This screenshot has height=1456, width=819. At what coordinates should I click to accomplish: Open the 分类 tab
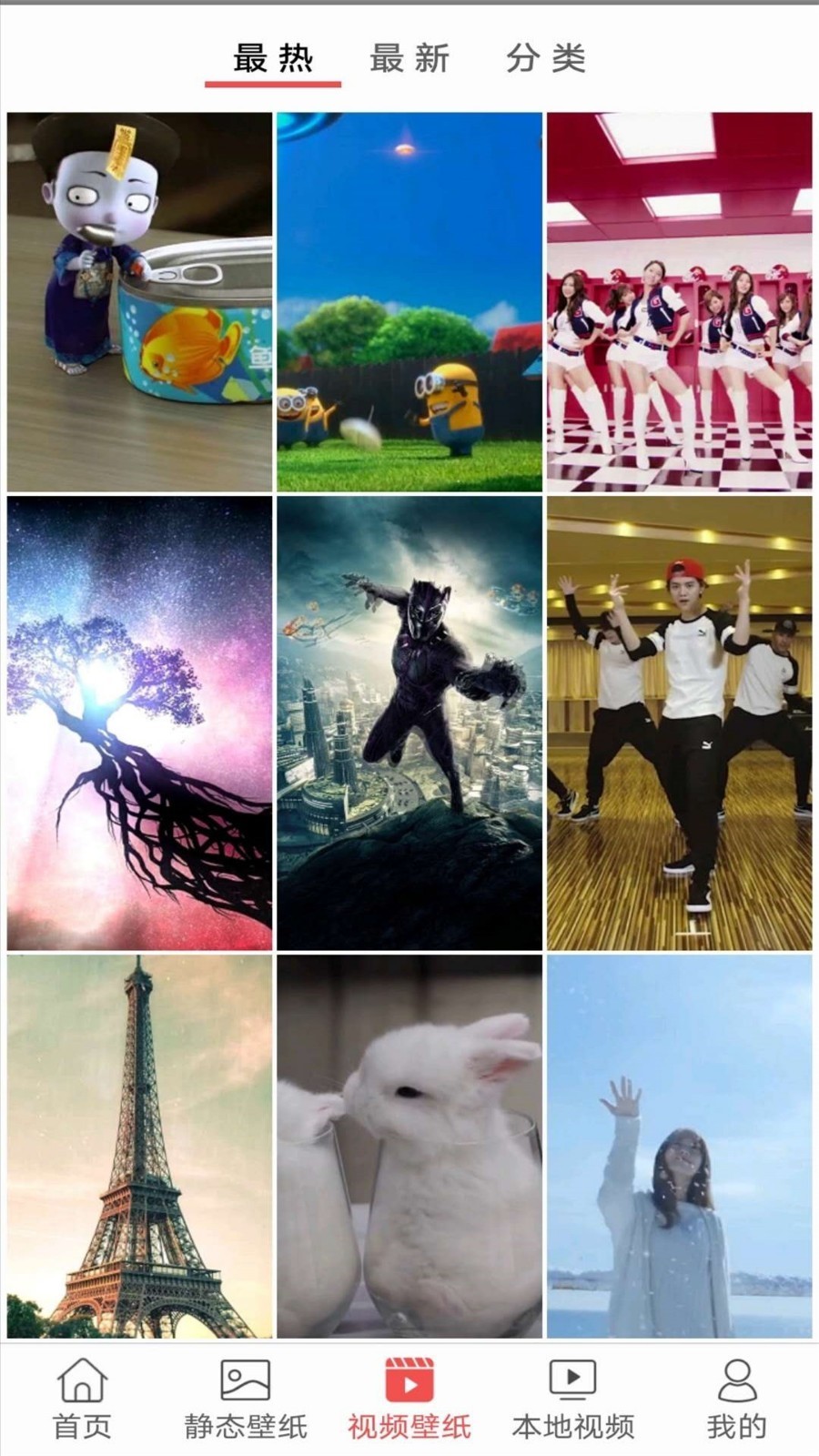pyautogui.click(x=546, y=59)
